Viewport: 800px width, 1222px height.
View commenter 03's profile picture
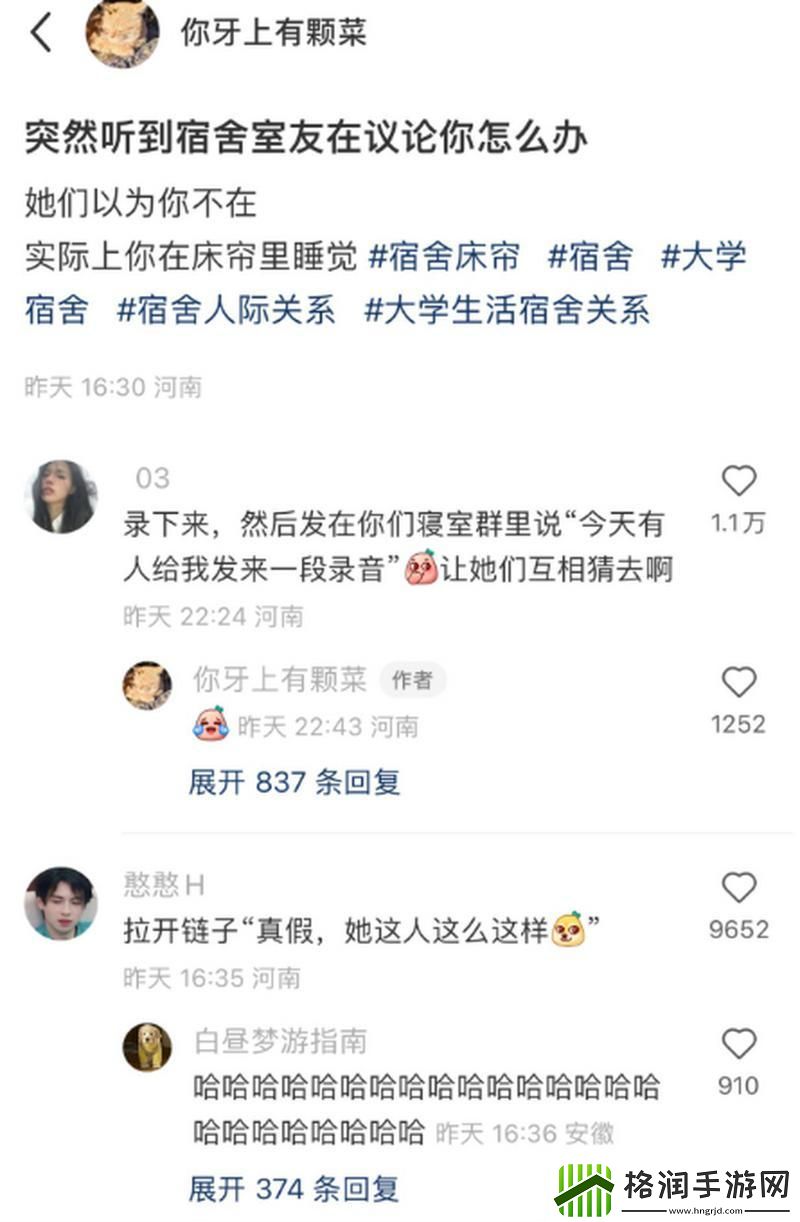61,496
